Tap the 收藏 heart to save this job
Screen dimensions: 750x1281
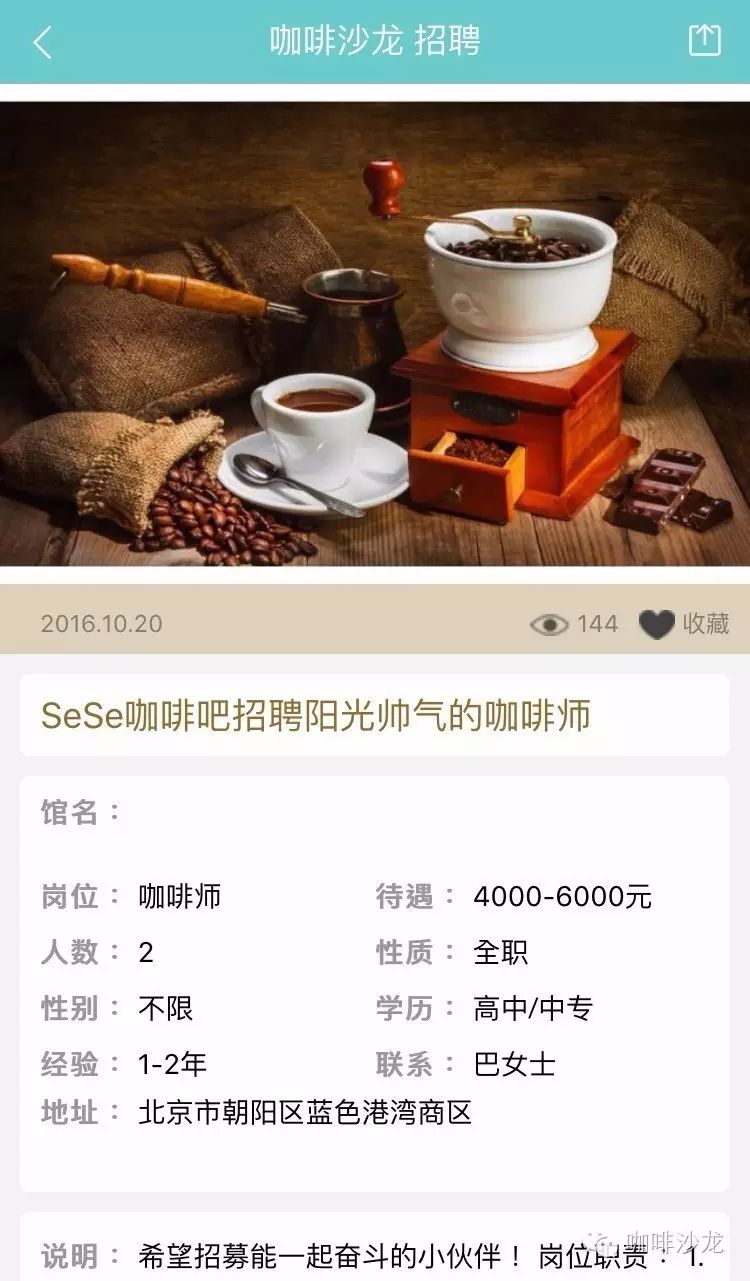(x=657, y=624)
